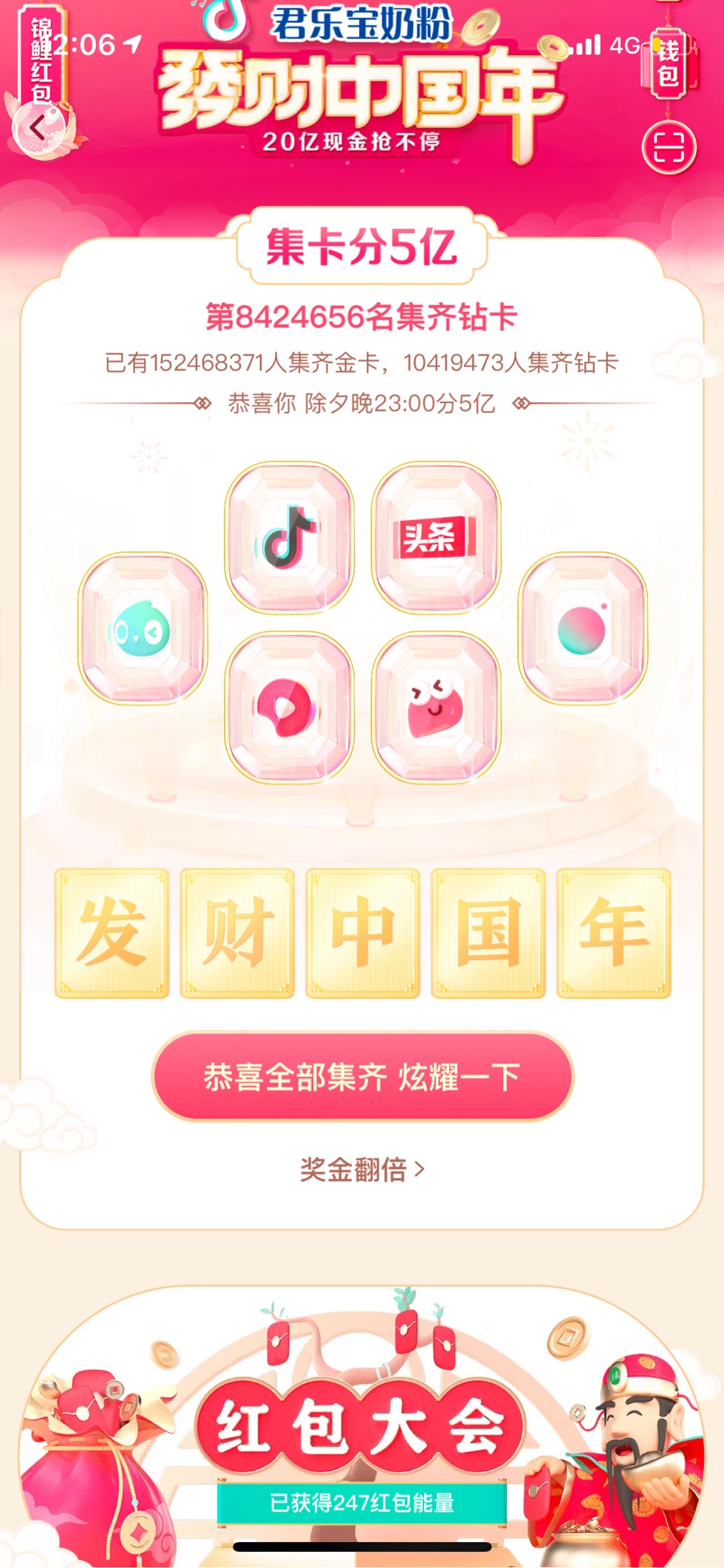Viewport: 724px width, 1568px height.
Task: Open the 国 gold card
Action: (x=488, y=933)
